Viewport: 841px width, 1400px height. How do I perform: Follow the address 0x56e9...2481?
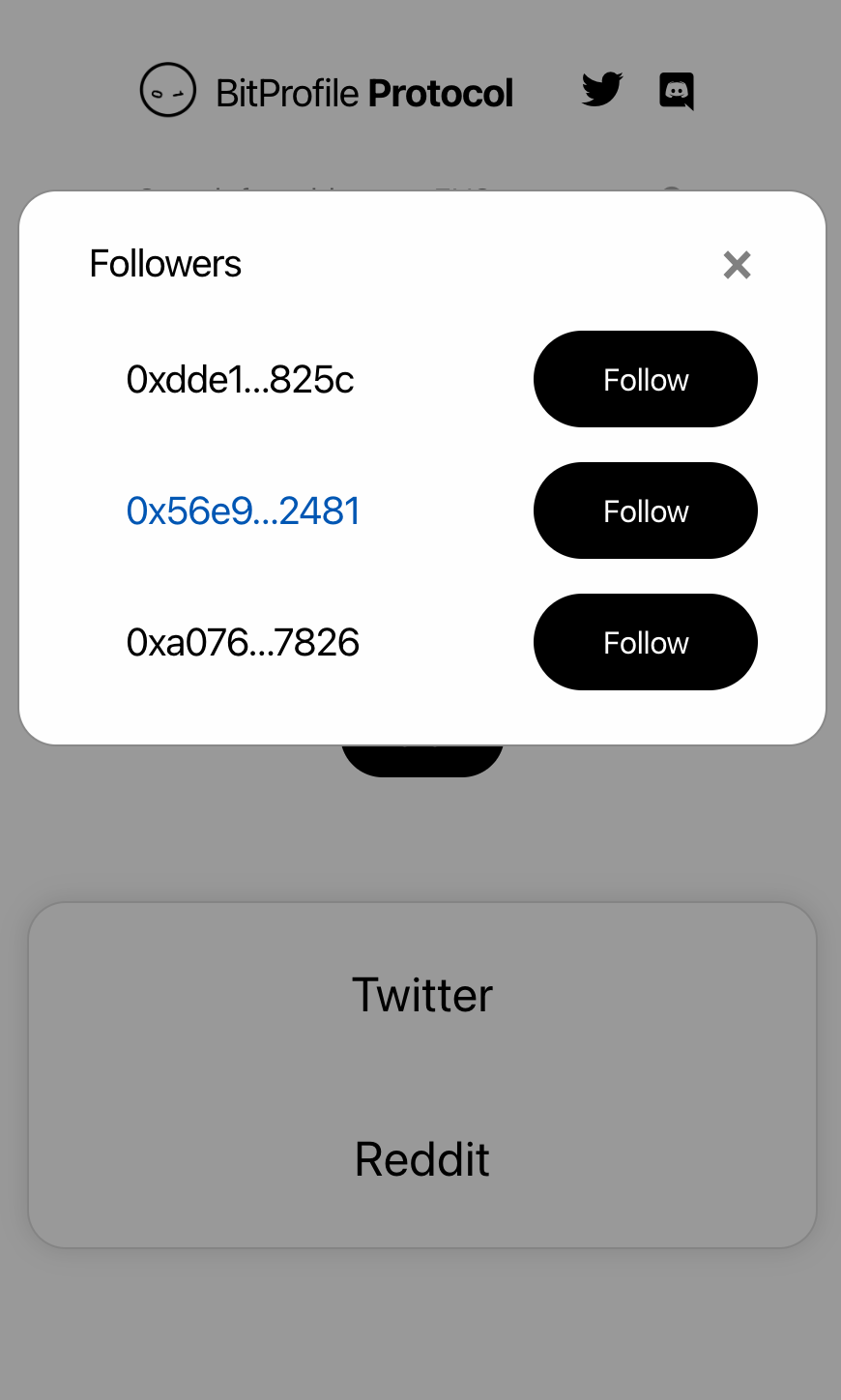(x=645, y=510)
